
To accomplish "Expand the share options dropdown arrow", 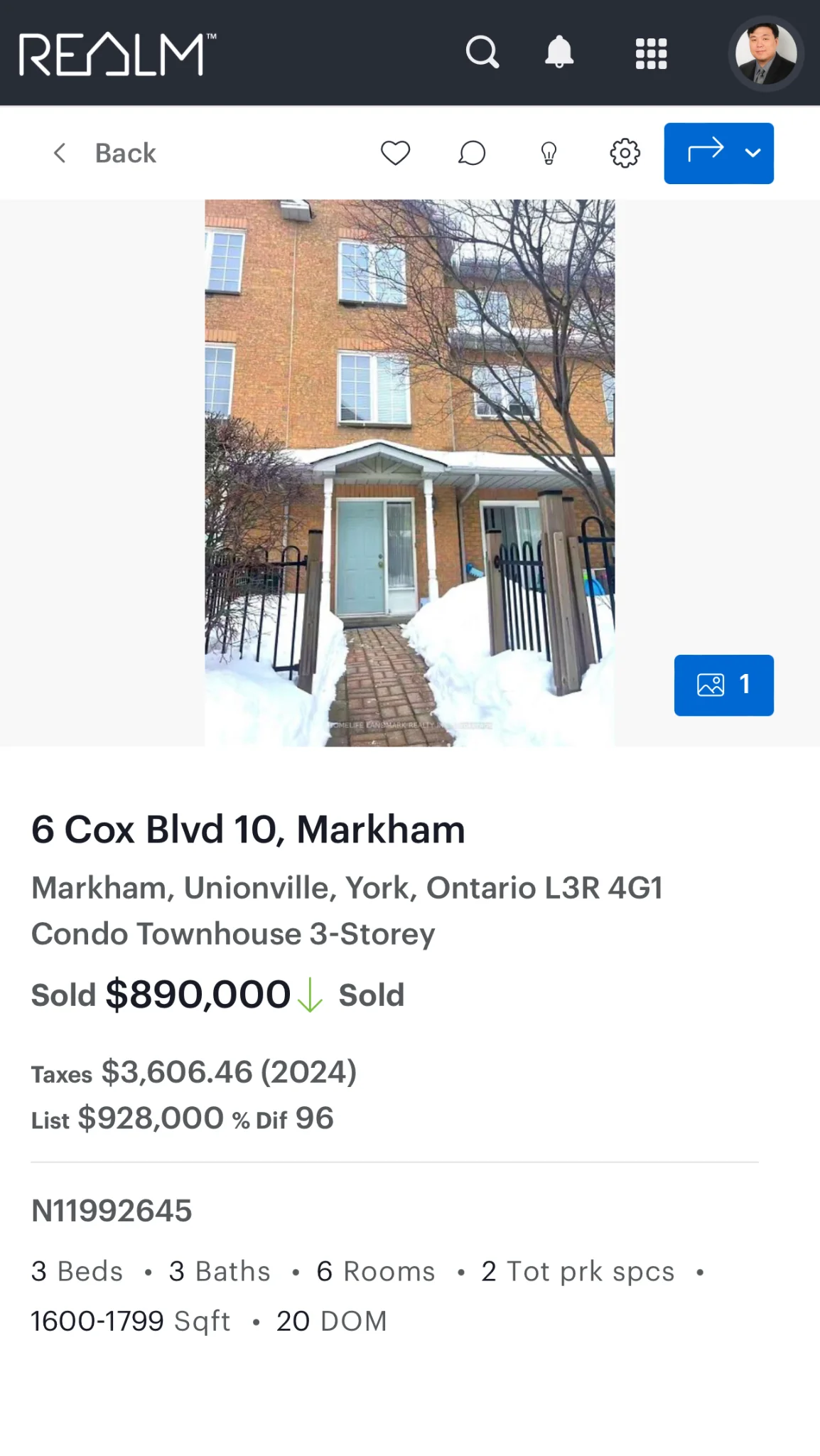I will [753, 153].
